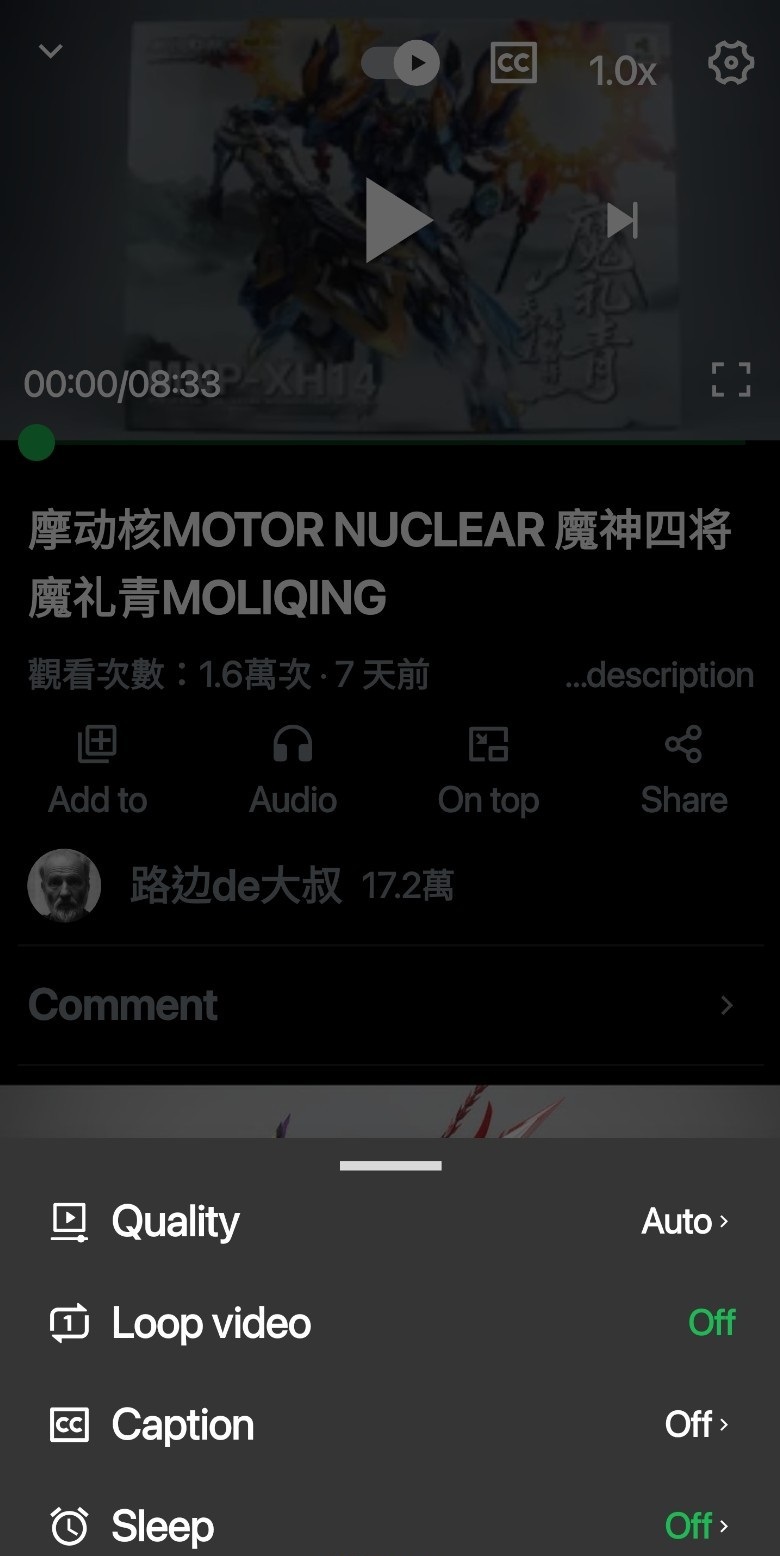Open 路边de大叔 channel

click(236, 886)
